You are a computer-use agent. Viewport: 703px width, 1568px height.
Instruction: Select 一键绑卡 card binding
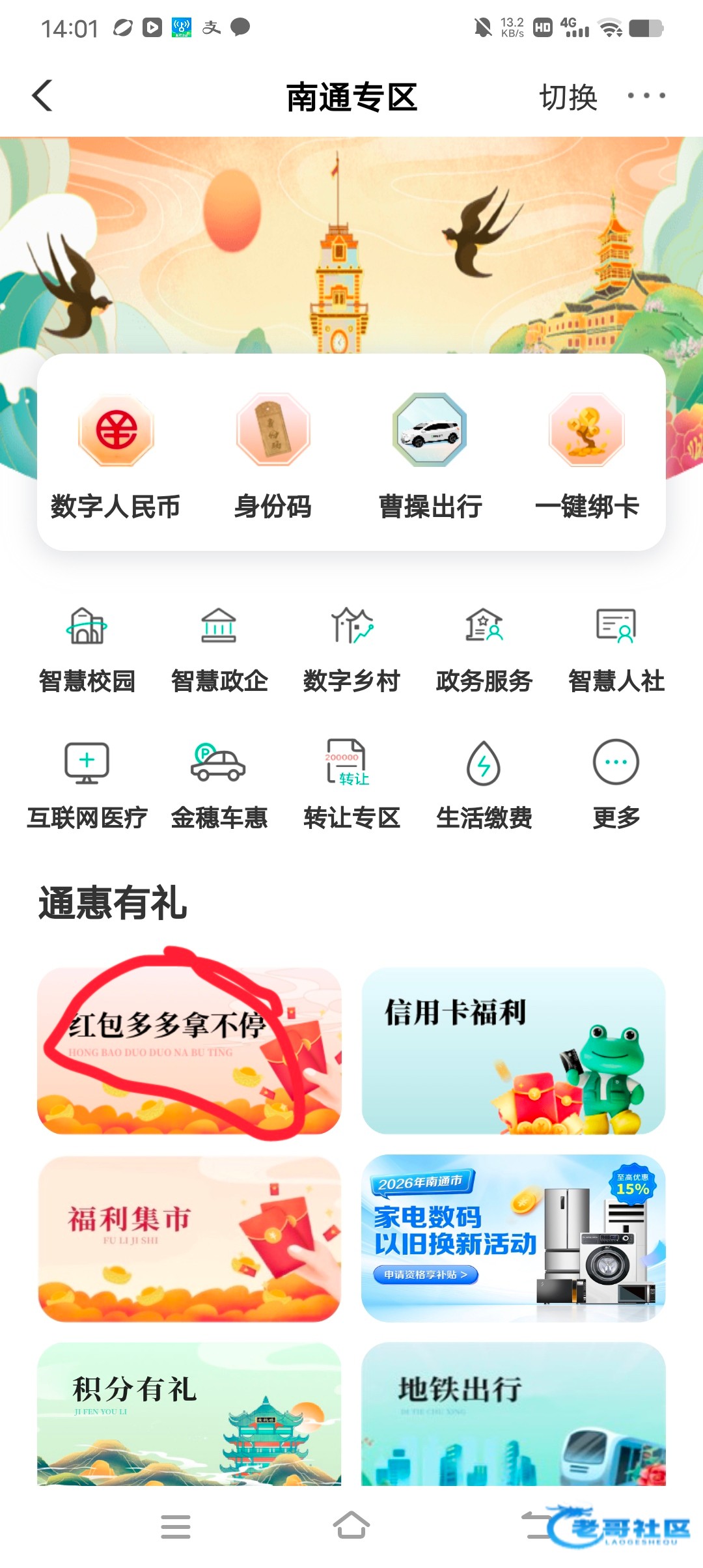586,456
